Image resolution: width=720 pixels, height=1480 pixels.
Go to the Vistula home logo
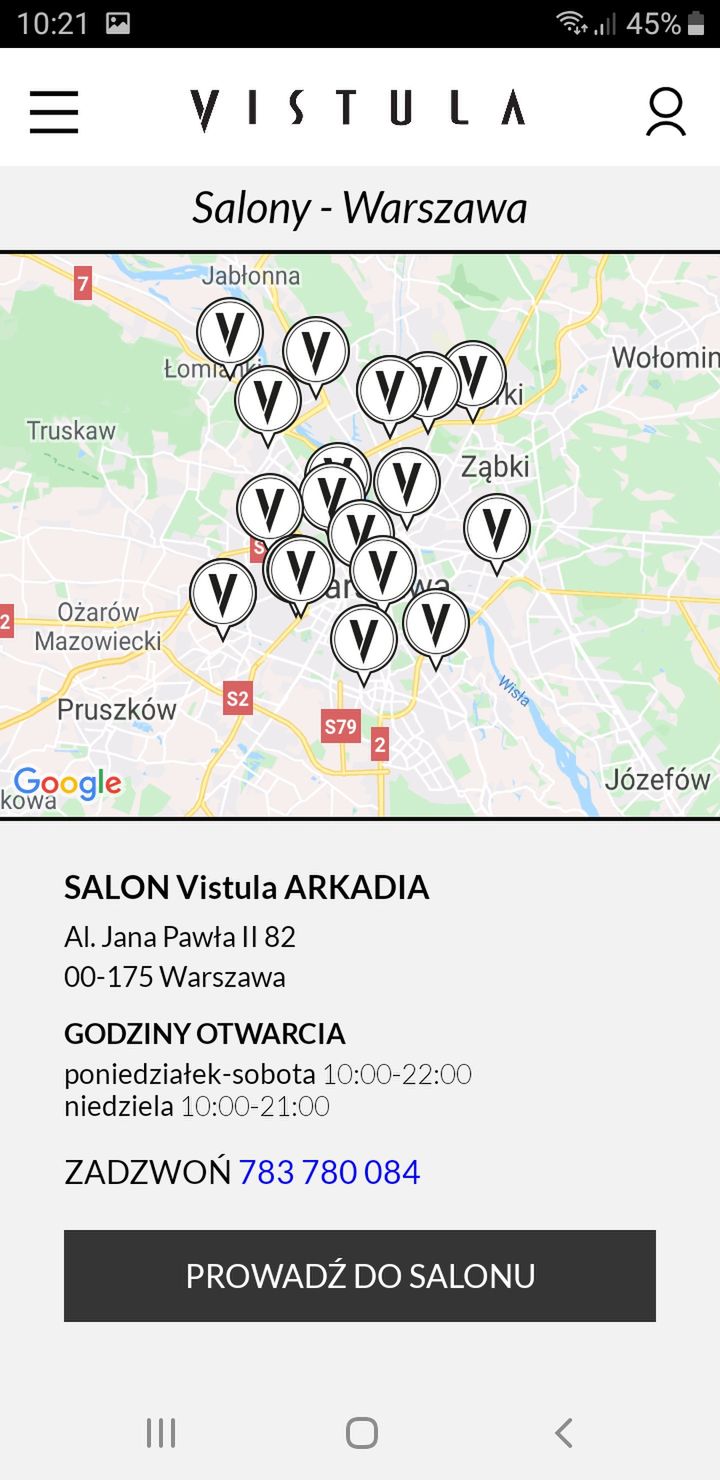click(x=358, y=110)
